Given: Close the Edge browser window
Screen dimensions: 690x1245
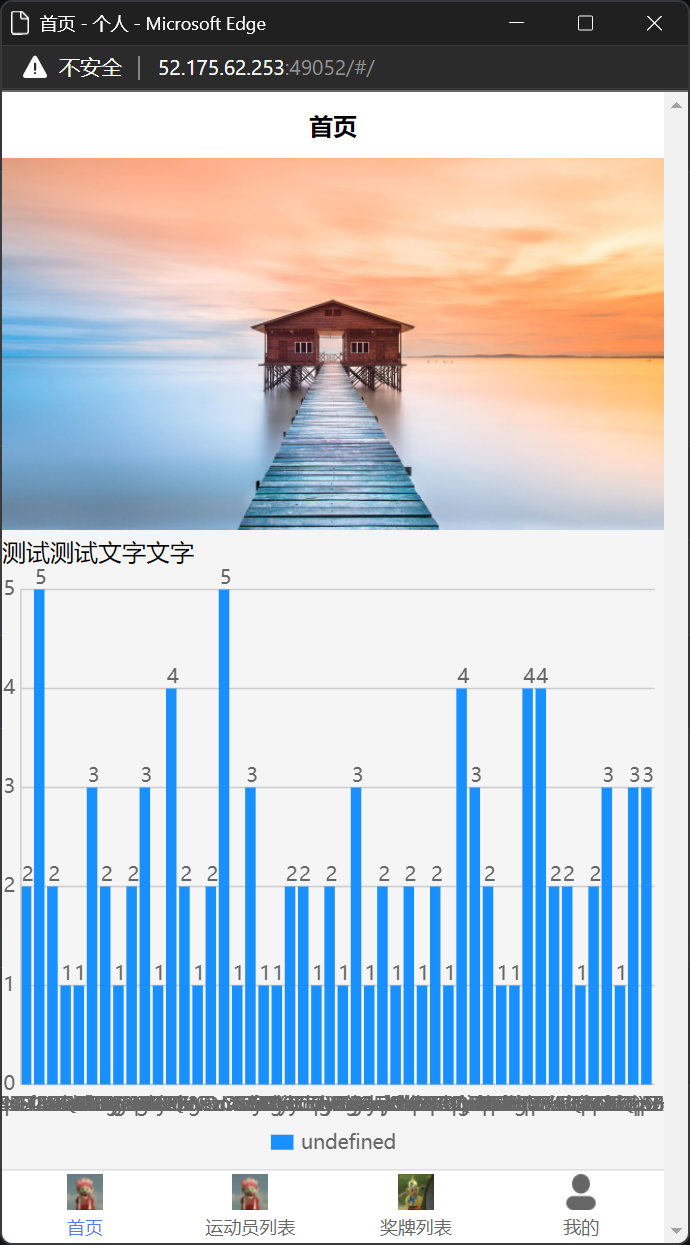Looking at the screenshot, I should pyautogui.click(x=654, y=23).
